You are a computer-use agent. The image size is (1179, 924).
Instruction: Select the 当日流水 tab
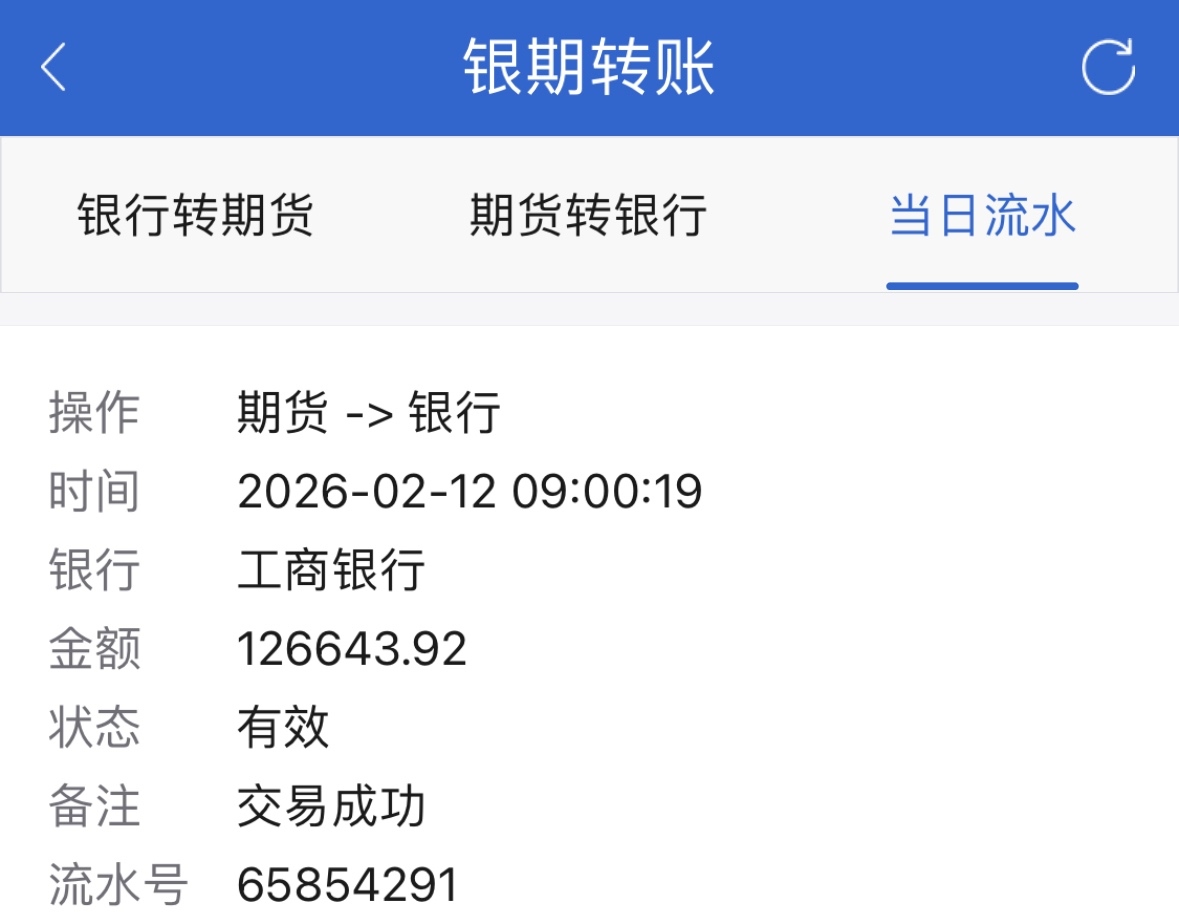coord(983,215)
